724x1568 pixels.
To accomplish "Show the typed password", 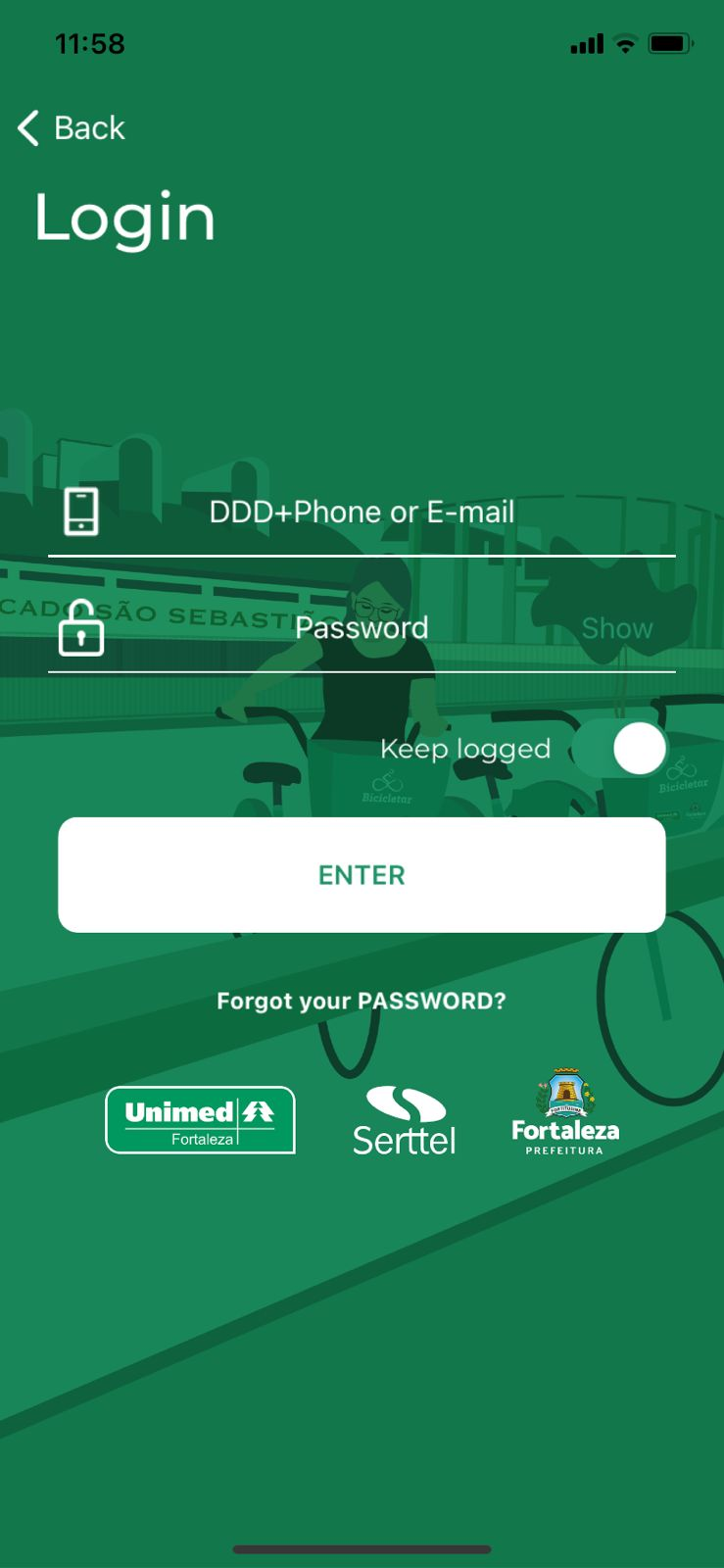I will (616, 628).
